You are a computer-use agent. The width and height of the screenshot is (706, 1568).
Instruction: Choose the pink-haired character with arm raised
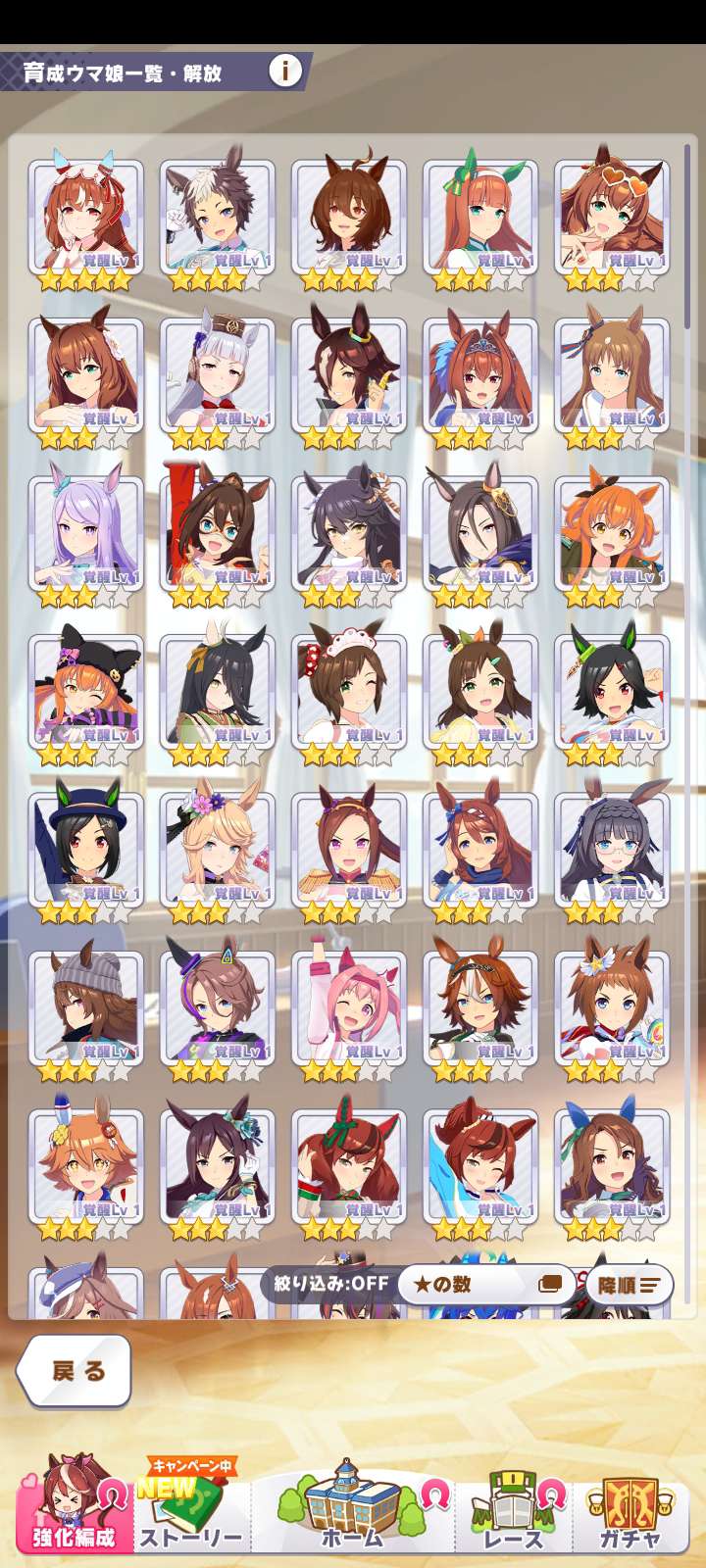[349, 1009]
